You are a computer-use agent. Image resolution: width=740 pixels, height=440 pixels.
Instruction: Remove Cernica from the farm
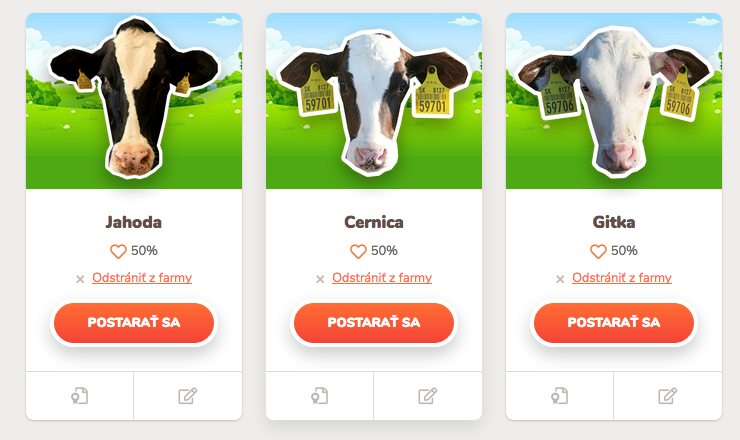pos(382,278)
